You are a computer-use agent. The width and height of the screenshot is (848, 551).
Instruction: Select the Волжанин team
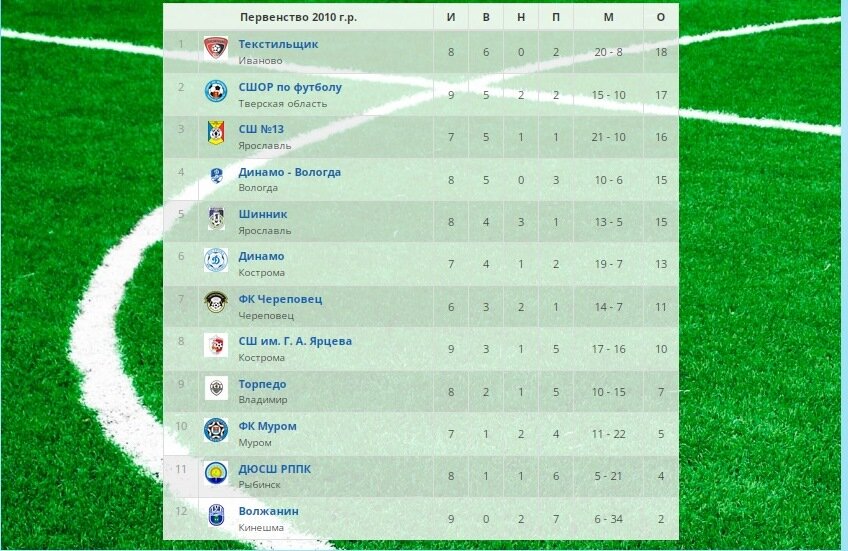tap(268, 511)
